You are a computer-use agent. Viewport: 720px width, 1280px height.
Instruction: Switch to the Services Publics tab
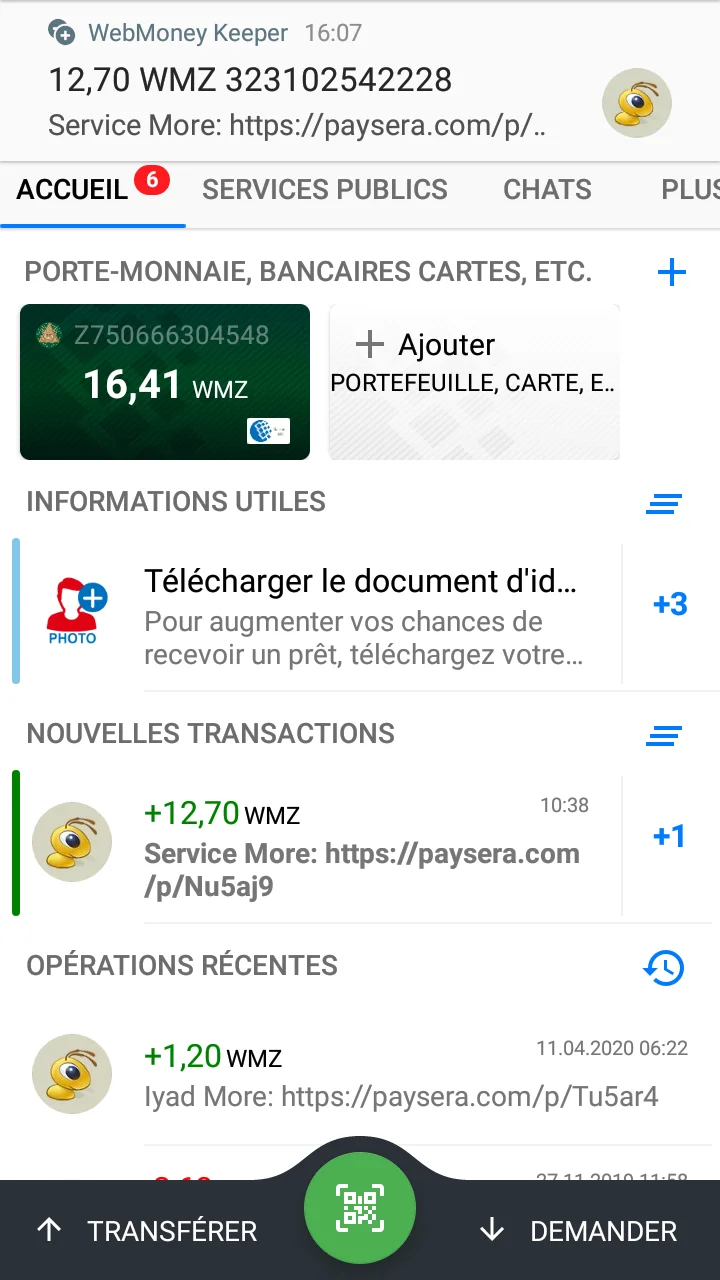pos(324,190)
